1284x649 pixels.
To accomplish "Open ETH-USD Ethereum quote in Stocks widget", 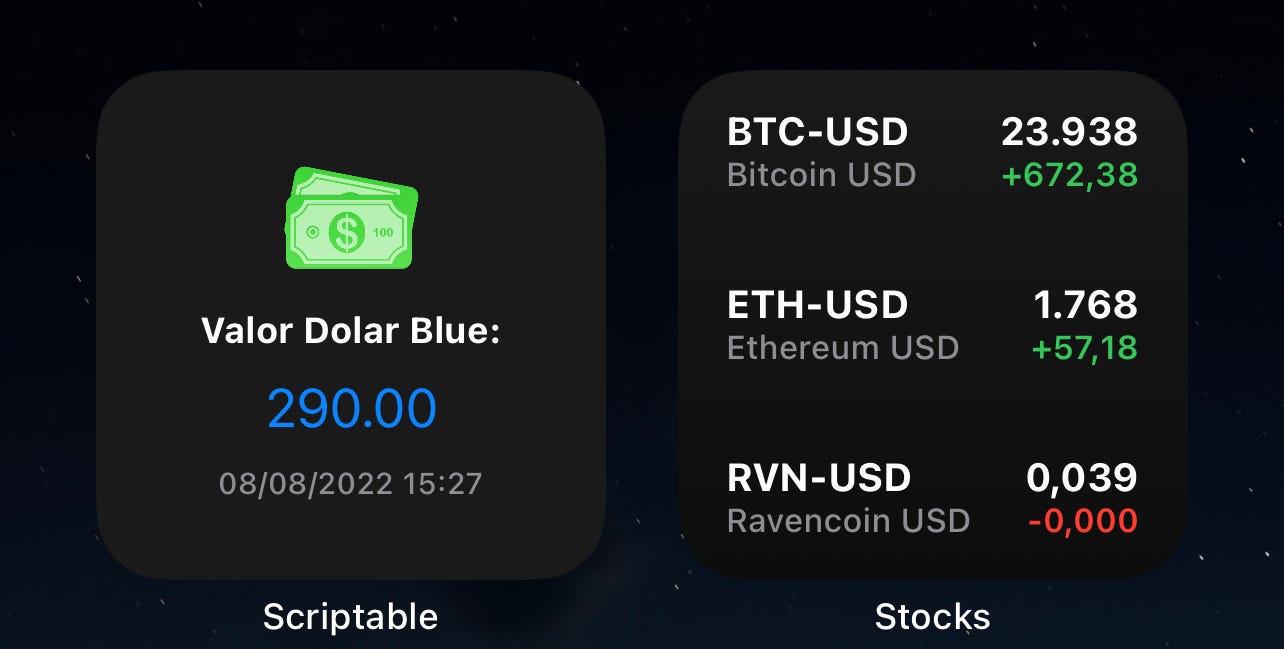I will coord(931,325).
